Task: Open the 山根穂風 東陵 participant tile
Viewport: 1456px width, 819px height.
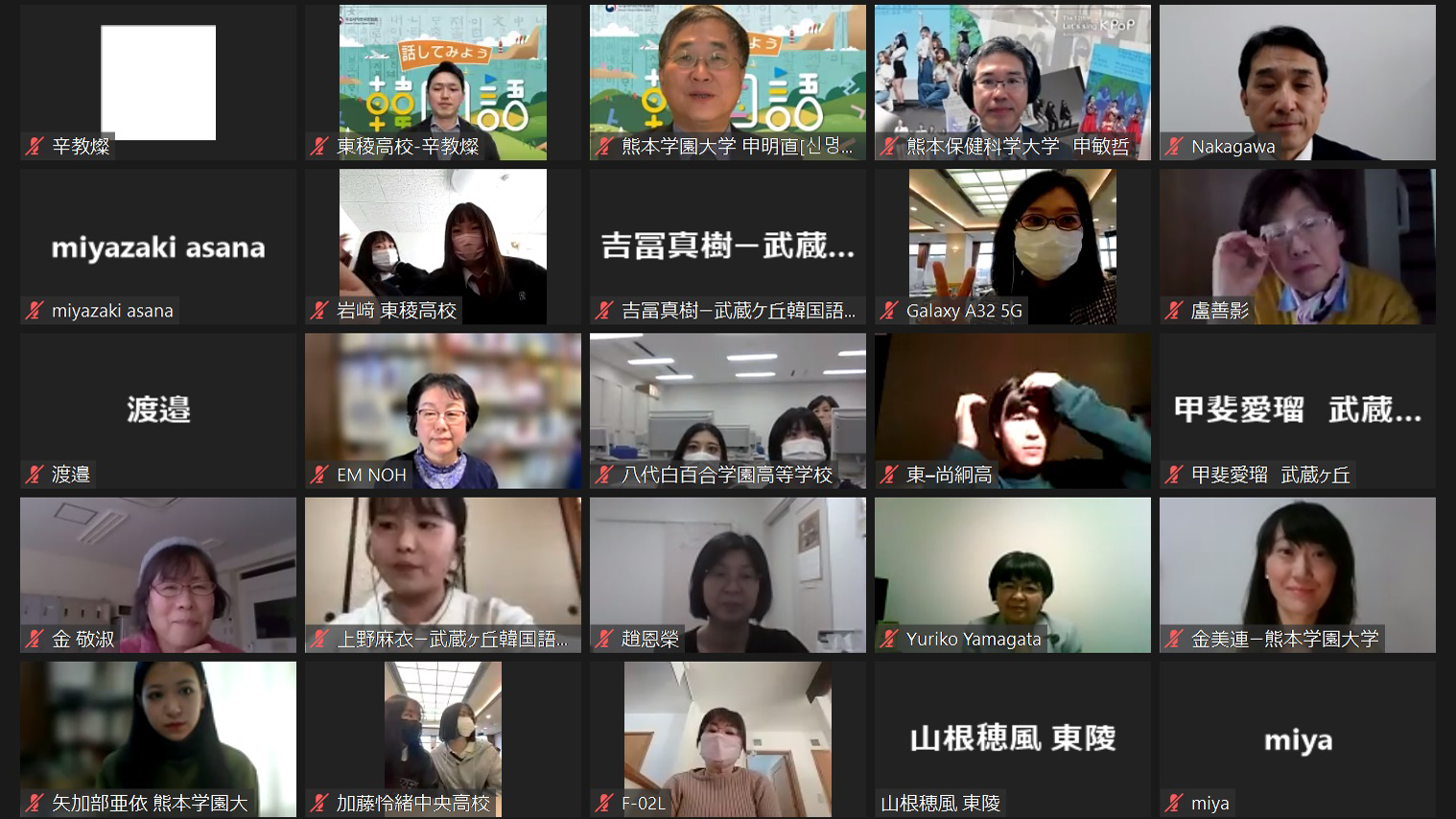Action: coord(1012,738)
